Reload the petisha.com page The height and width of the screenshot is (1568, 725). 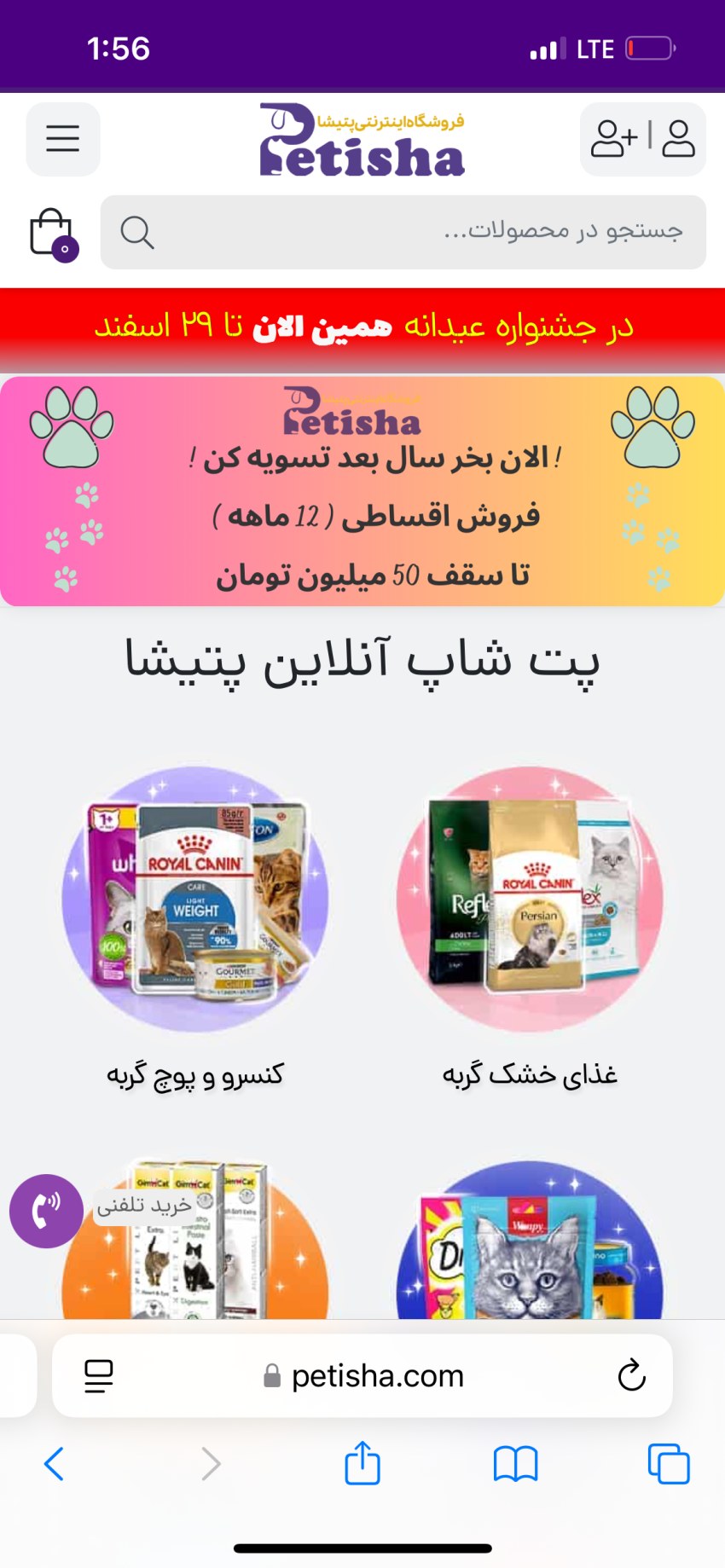coord(631,1374)
